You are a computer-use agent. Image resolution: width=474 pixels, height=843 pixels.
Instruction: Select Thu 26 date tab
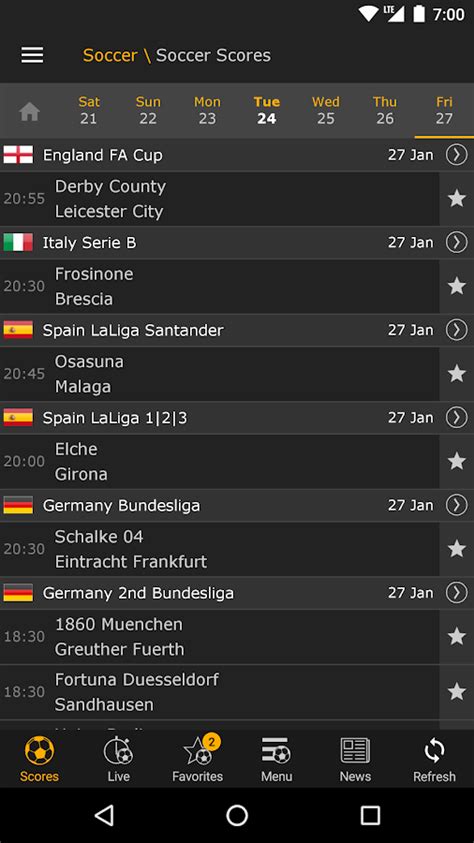385,110
